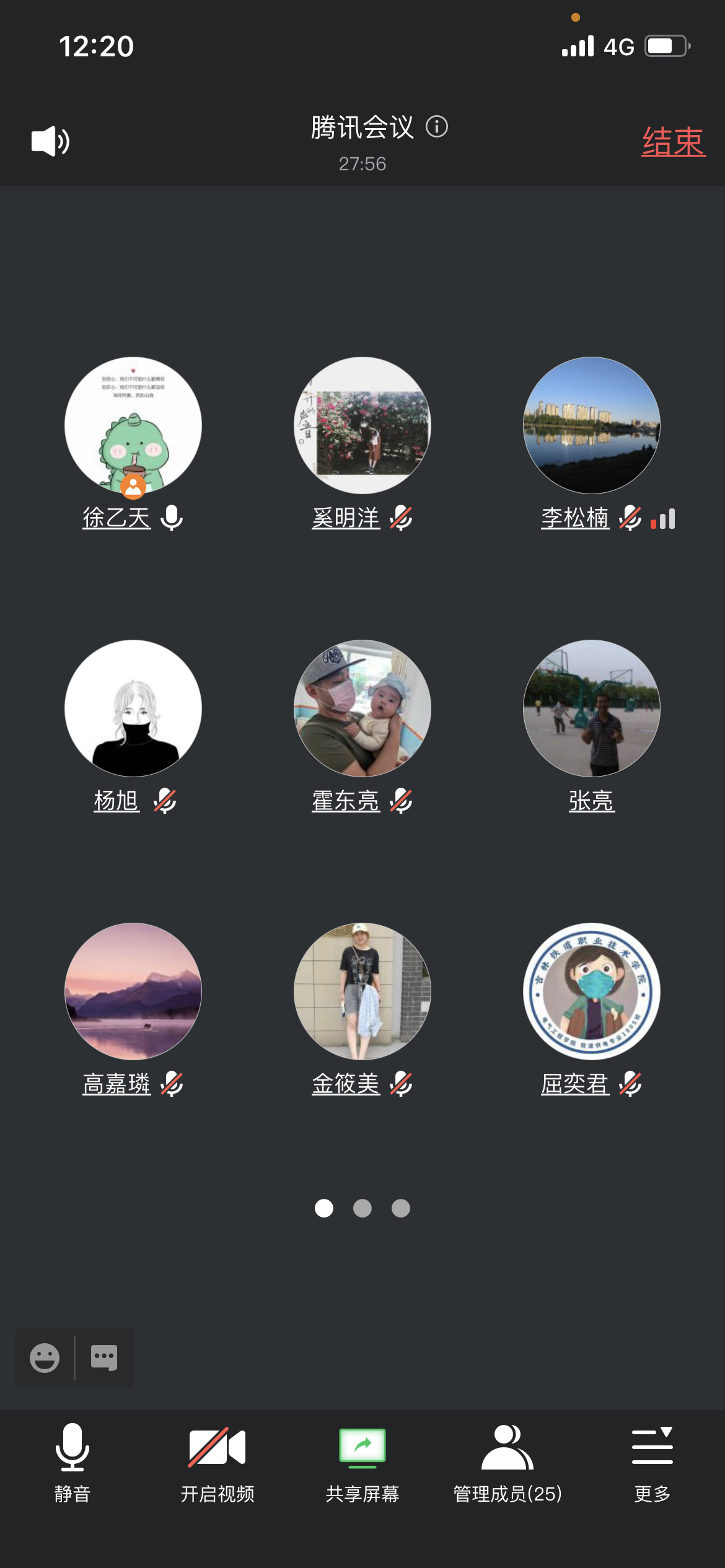Toggle the speaker audio output icon
The width and height of the screenshot is (725, 1568).
point(50,141)
